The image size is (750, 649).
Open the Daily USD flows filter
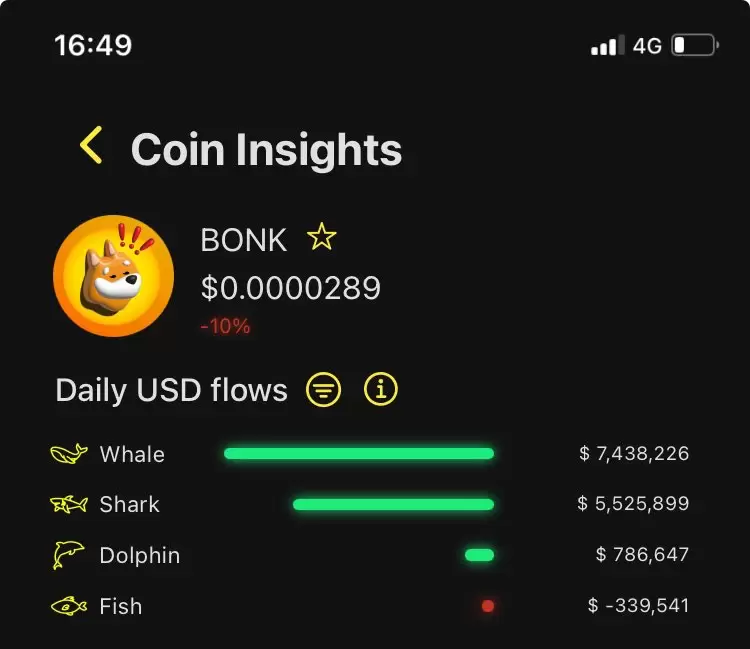point(323,389)
